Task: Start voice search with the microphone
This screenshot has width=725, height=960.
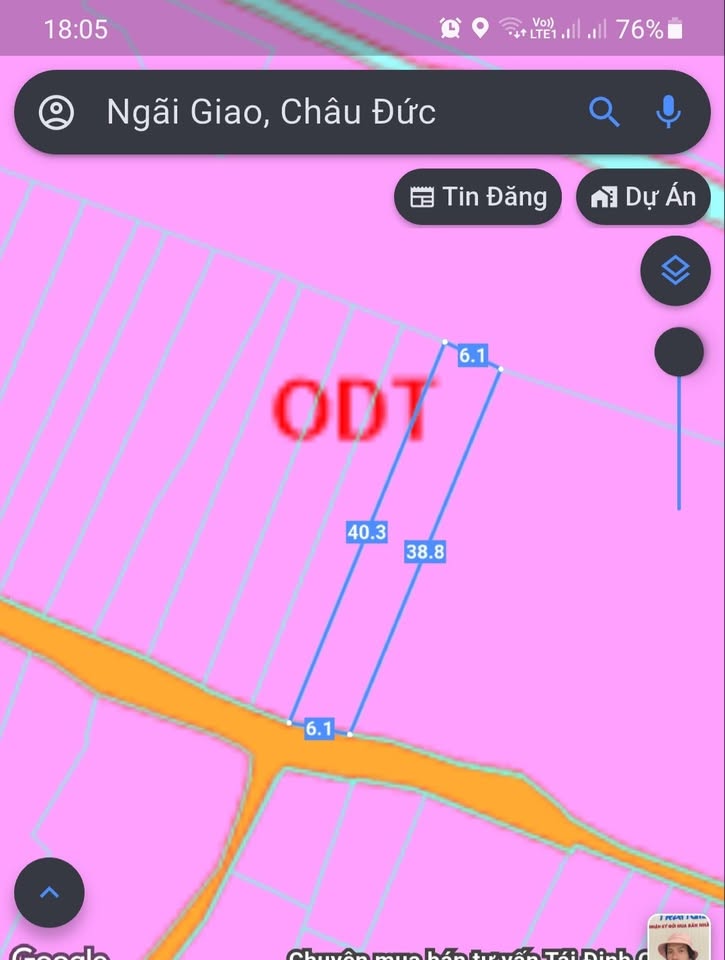Action: (x=668, y=112)
